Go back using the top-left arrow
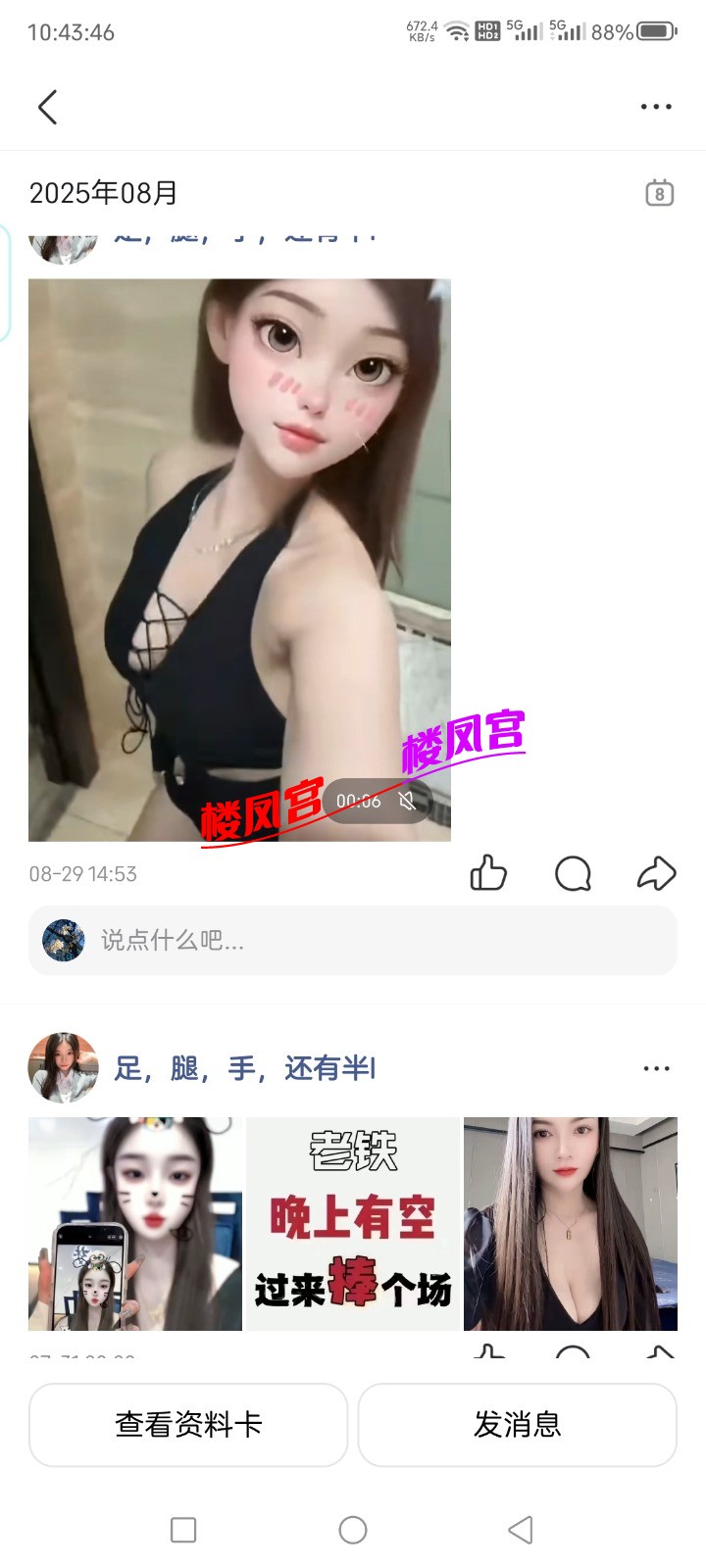The height and width of the screenshot is (1568, 706). coord(47,107)
